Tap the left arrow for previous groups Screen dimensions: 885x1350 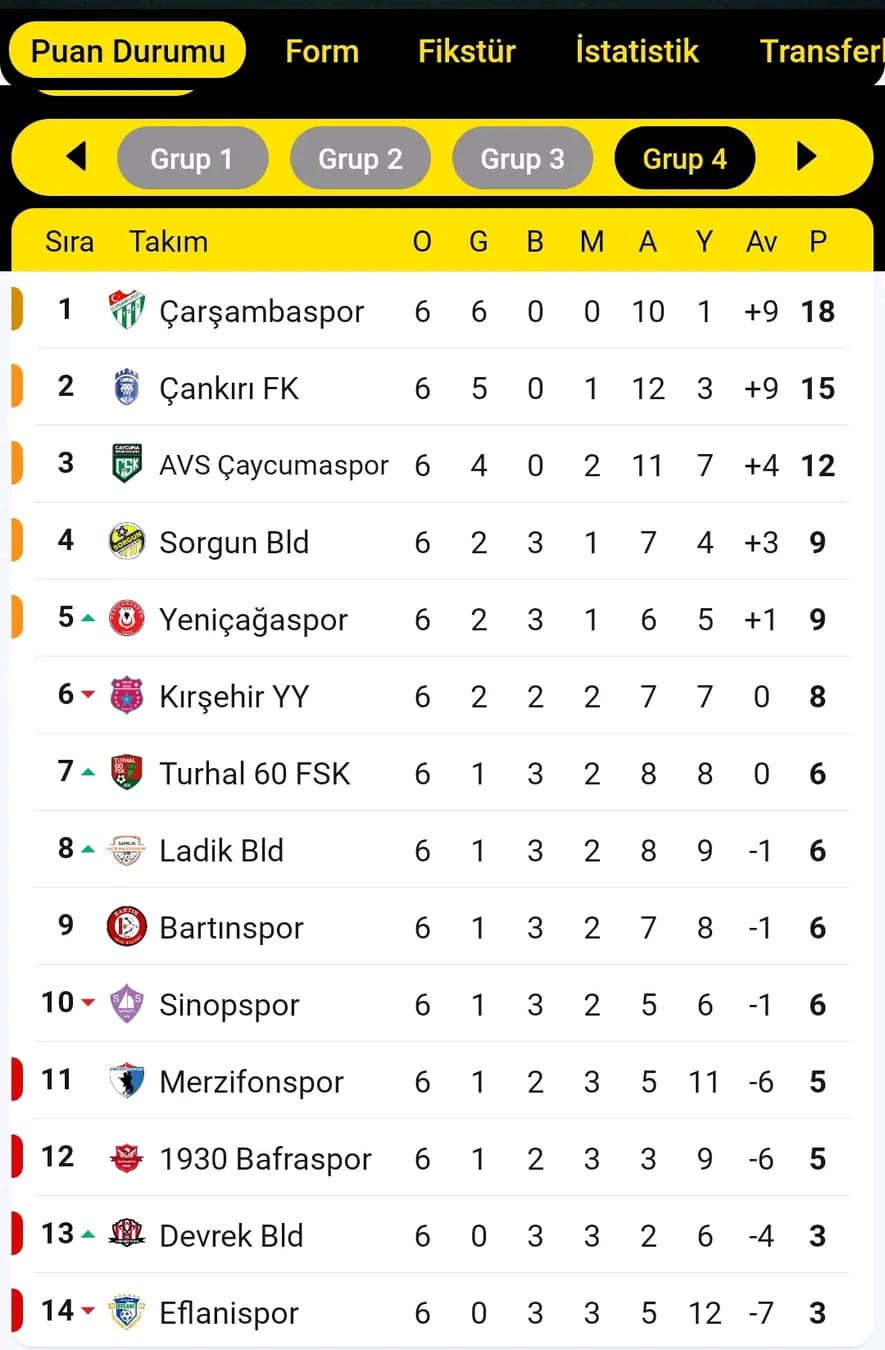(76, 157)
